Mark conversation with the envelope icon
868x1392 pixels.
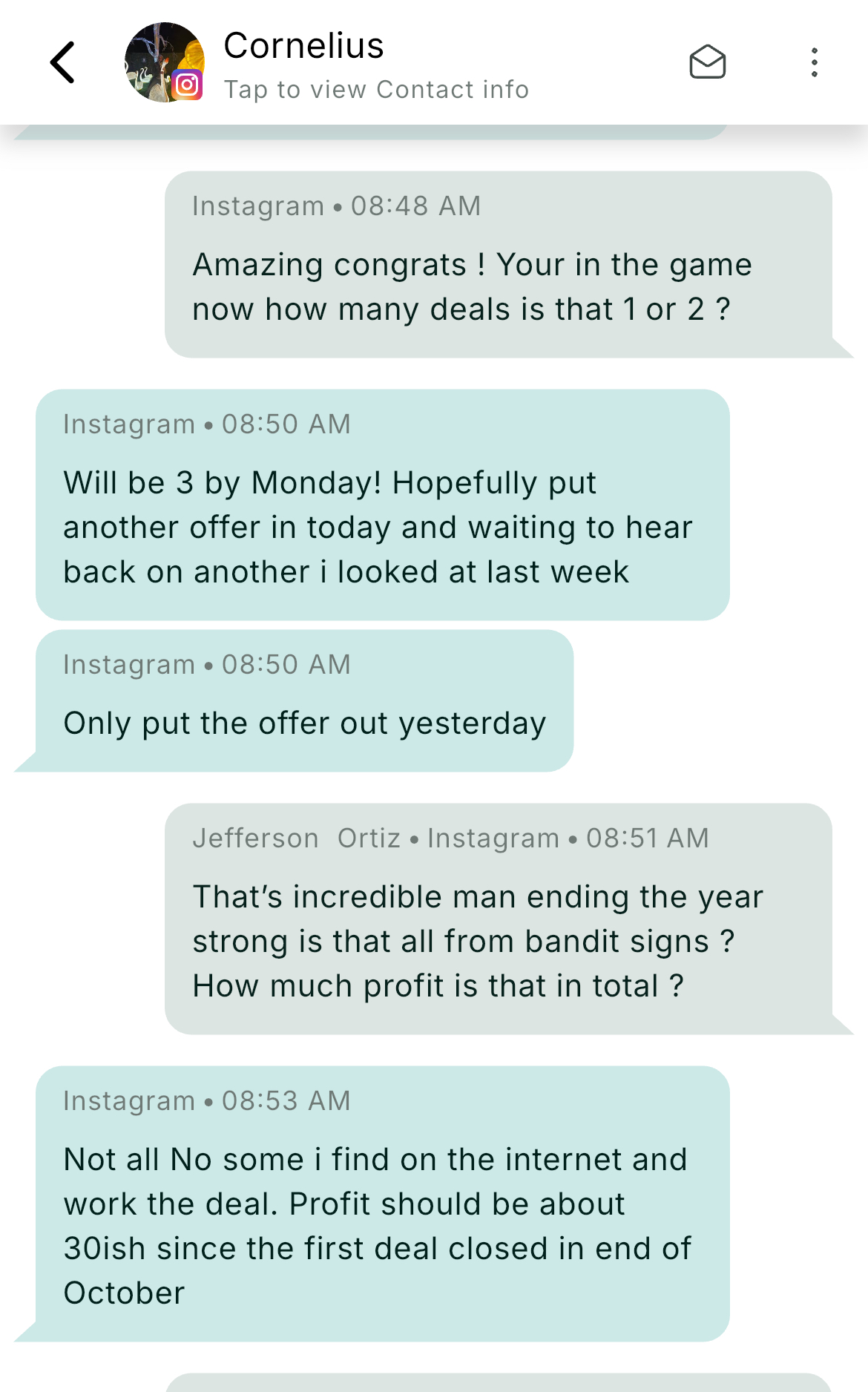tap(707, 62)
